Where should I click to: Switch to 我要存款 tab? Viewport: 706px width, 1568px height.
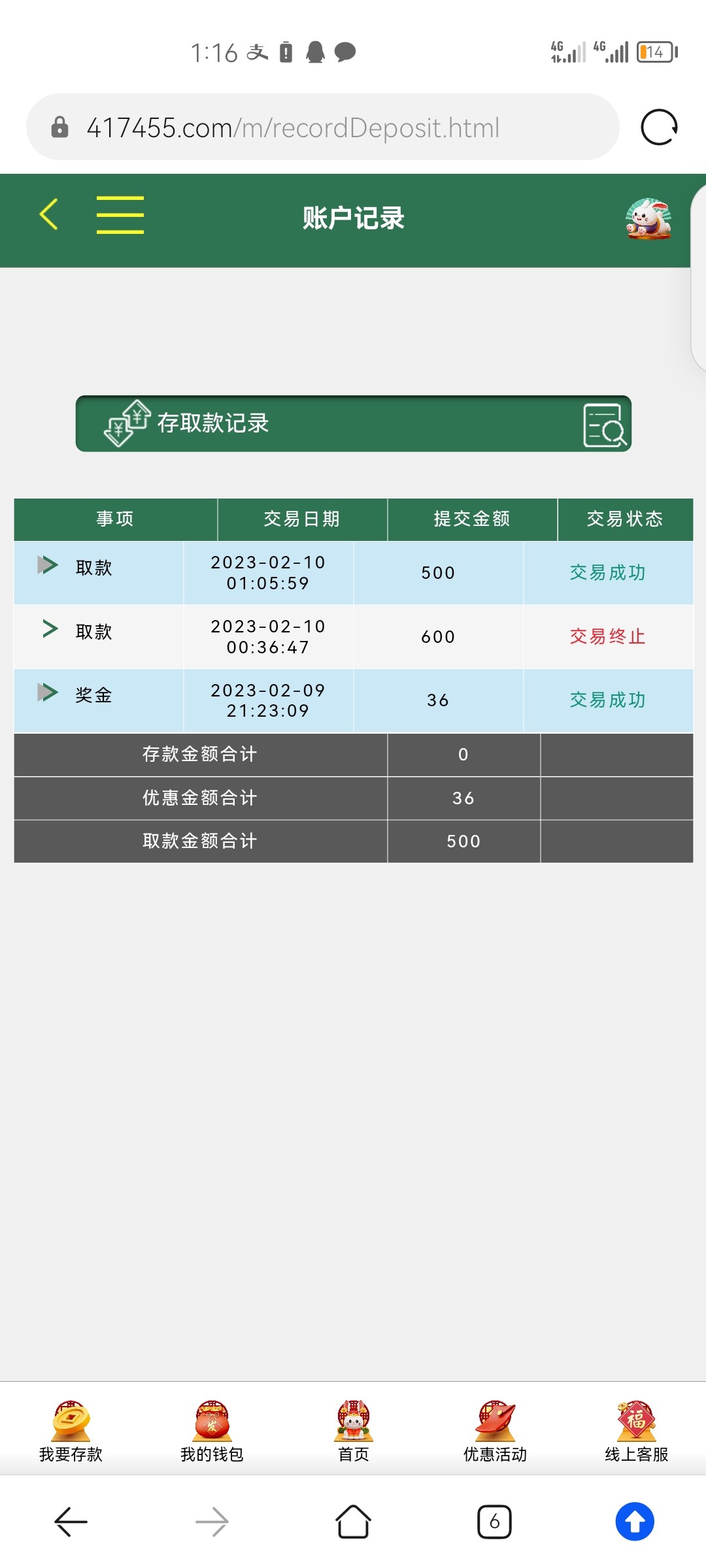click(x=71, y=1430)
